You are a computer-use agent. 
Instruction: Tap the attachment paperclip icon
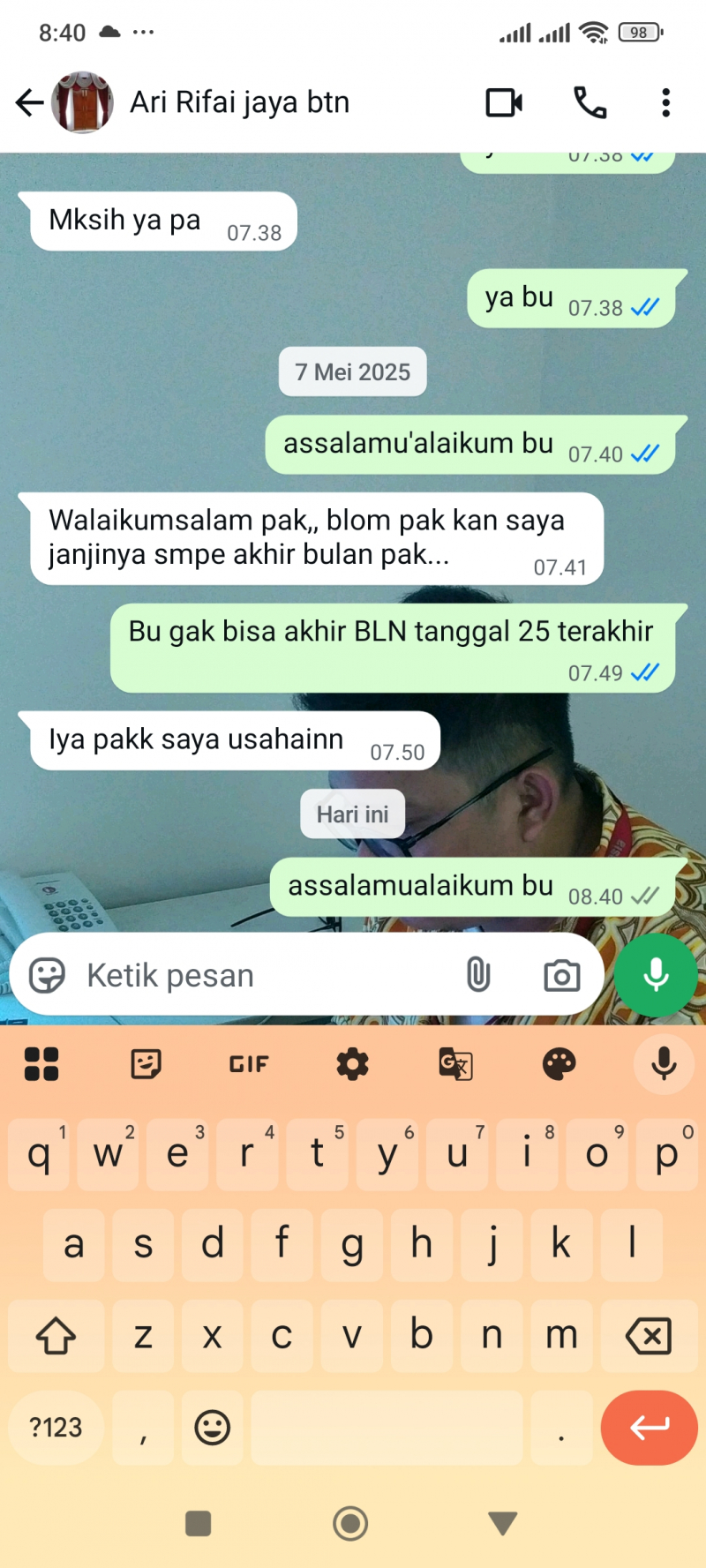[x=477, y=976]
